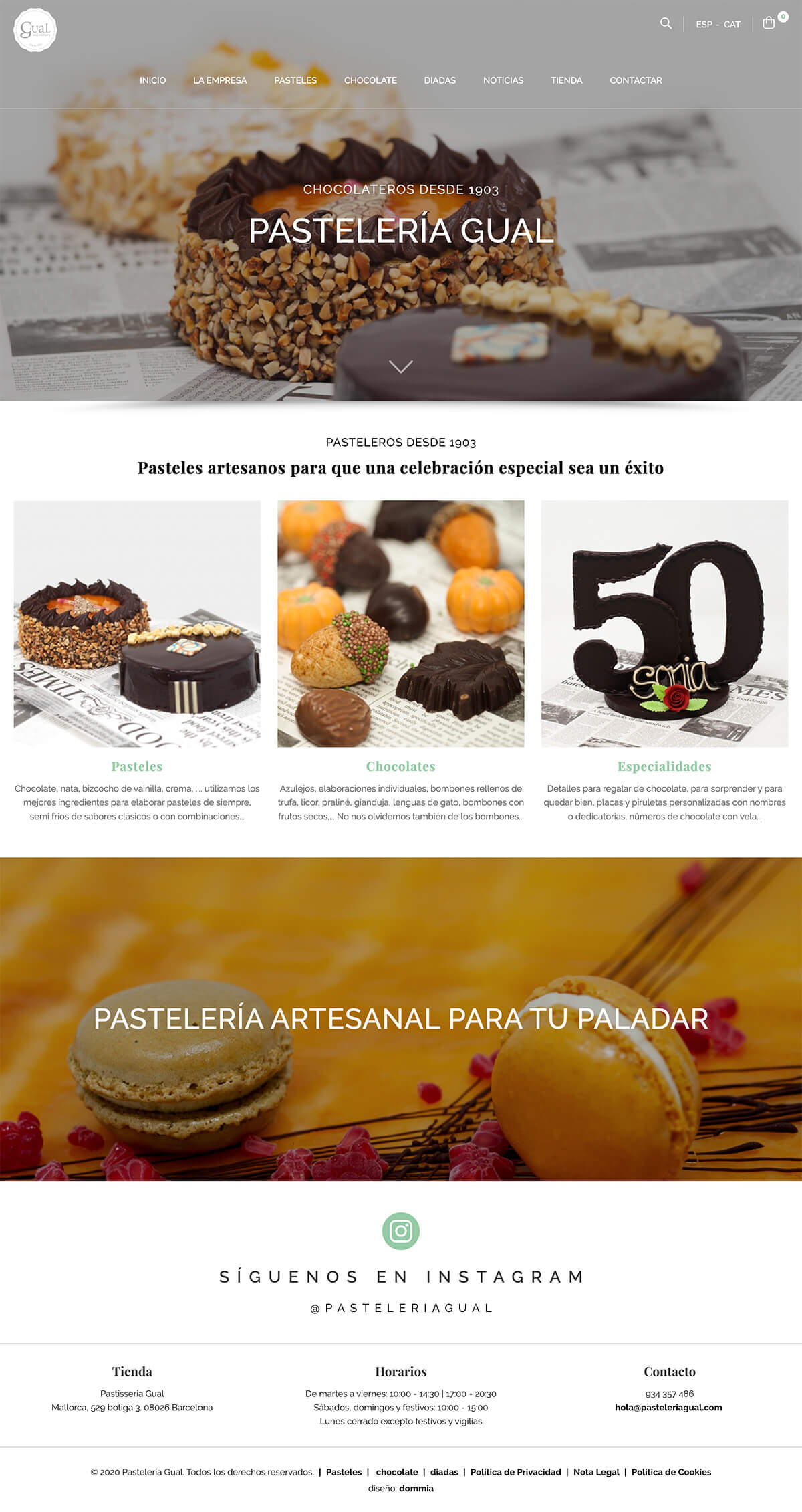Open Noticias section

503,80
